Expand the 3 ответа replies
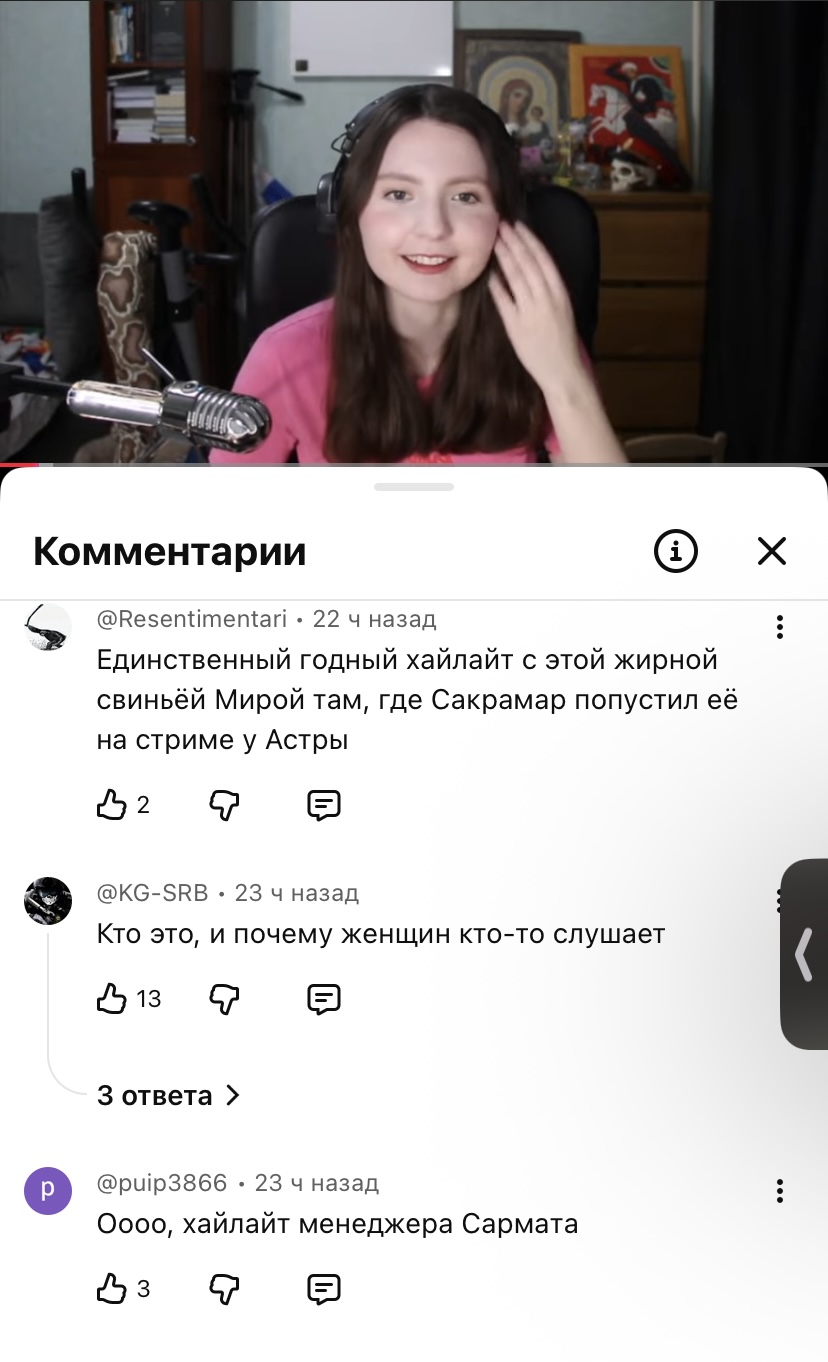 [168, 1095]
